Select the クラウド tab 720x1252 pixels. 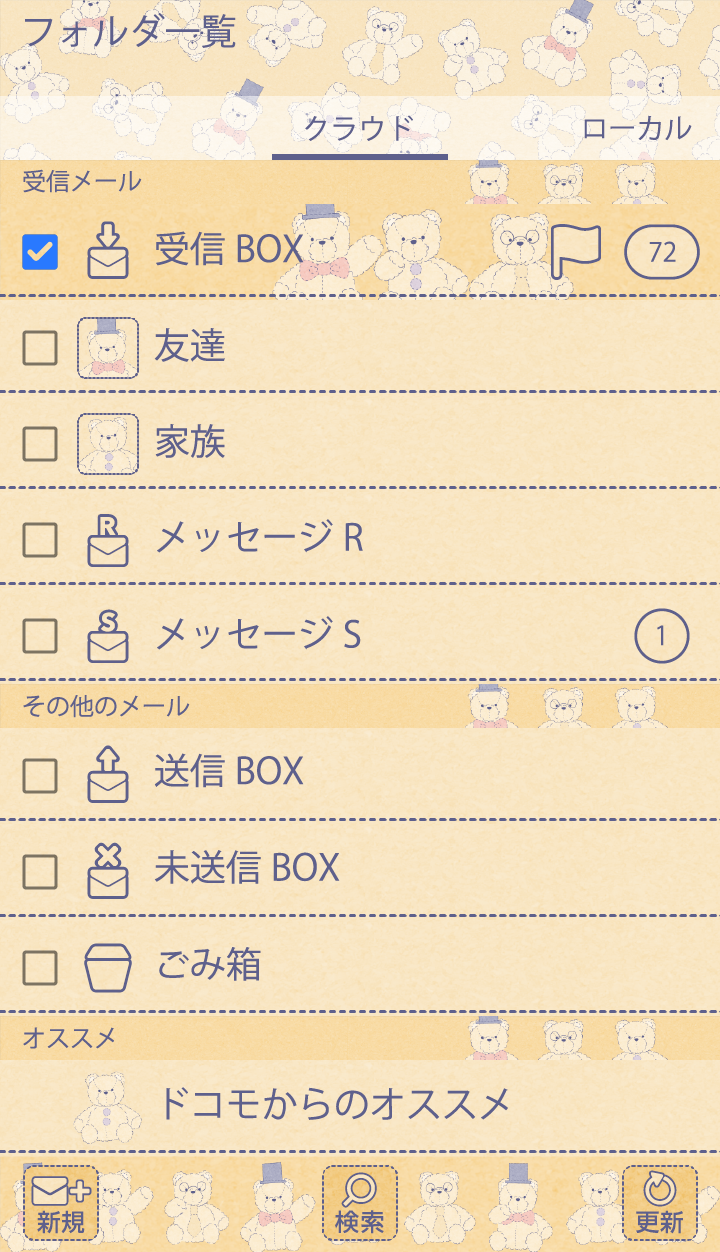point(359,128)
